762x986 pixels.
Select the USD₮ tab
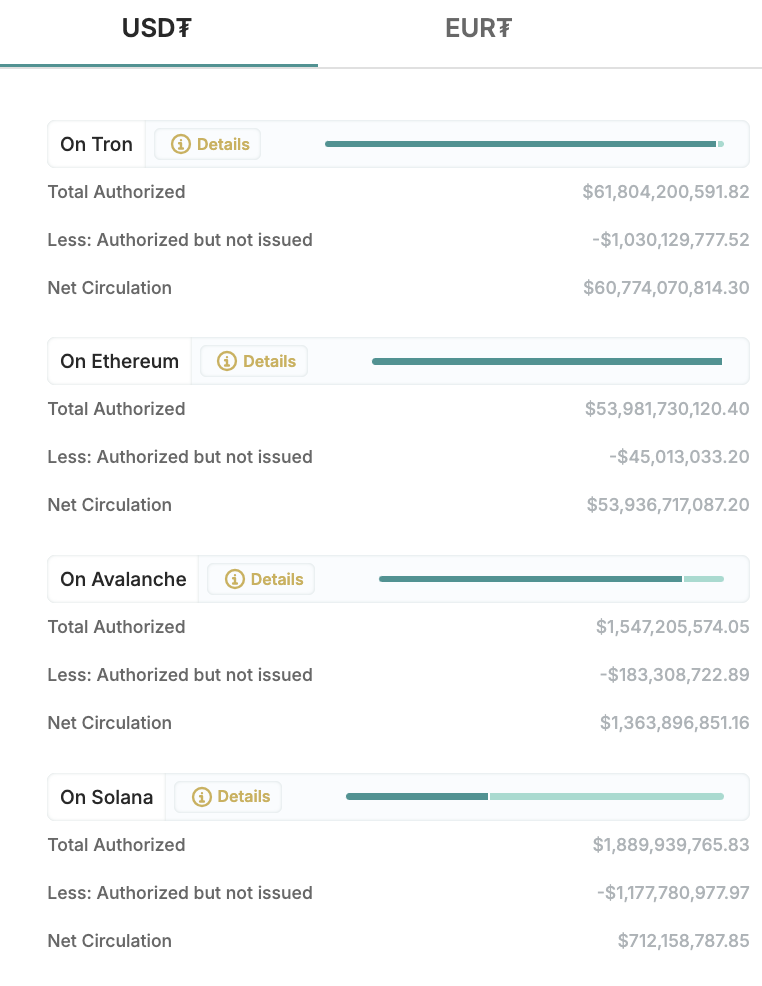pyautogui.click(x=157, y=29)
